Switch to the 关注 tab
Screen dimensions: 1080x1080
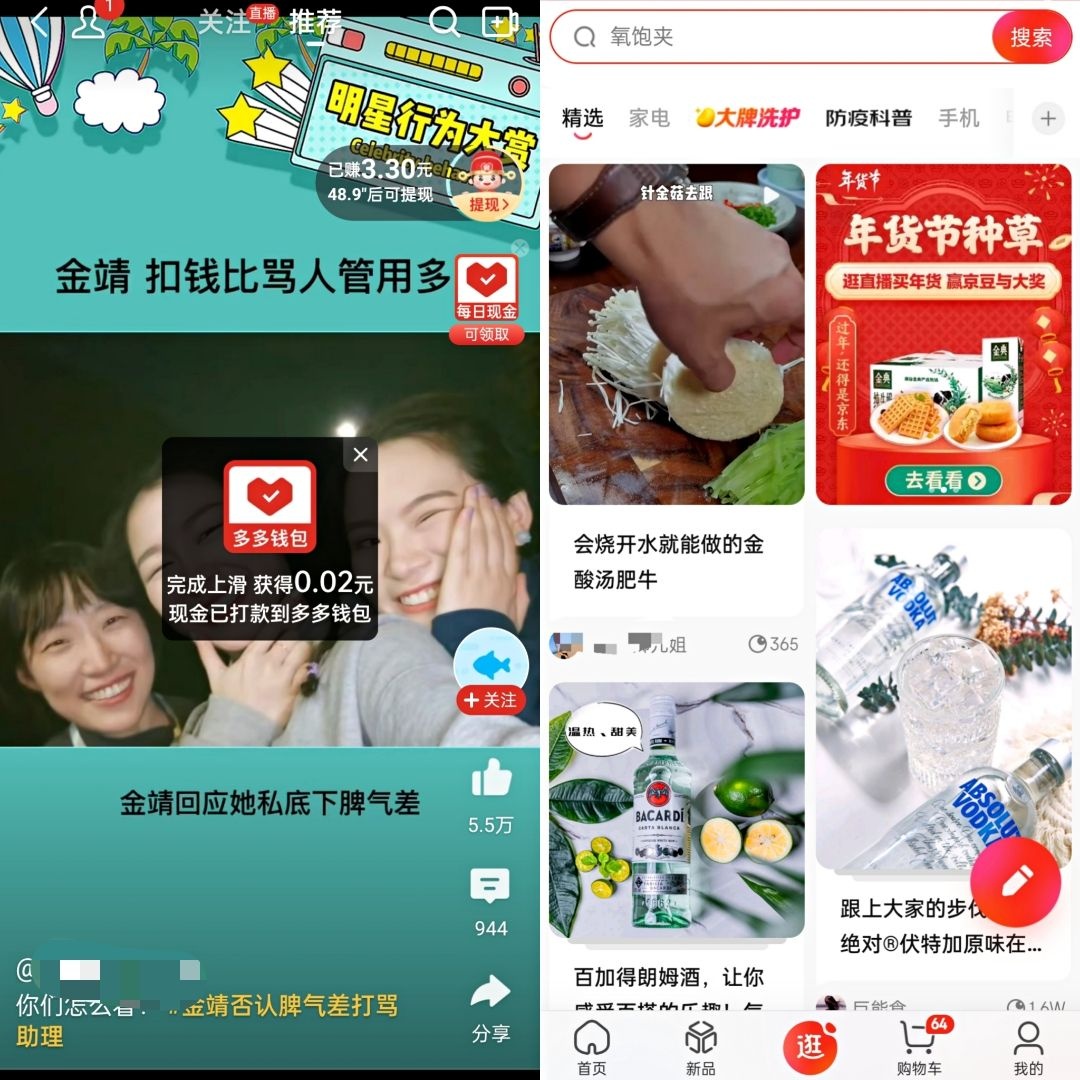click(x=223, y=22)
